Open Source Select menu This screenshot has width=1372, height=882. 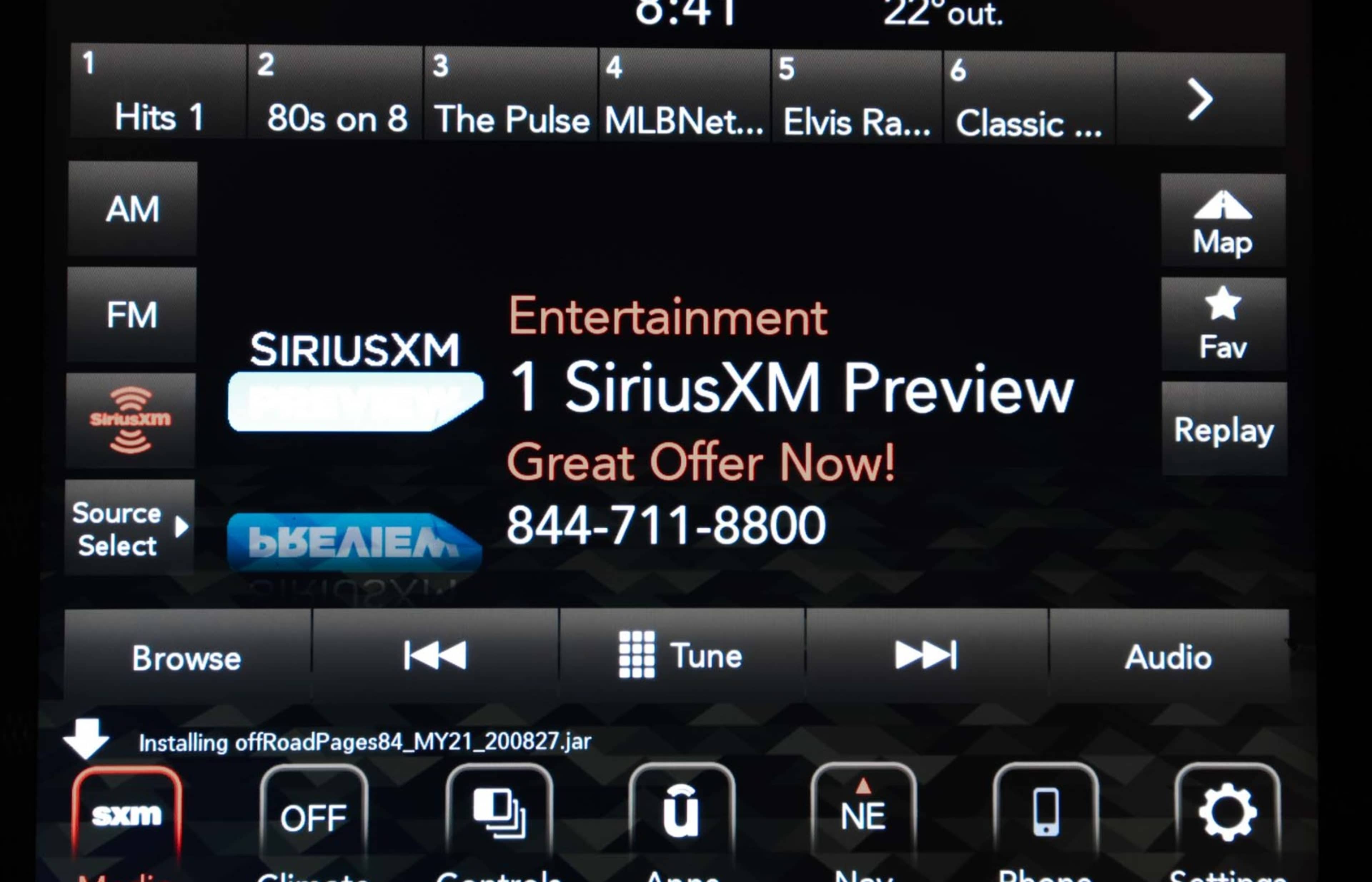[130, 528]
